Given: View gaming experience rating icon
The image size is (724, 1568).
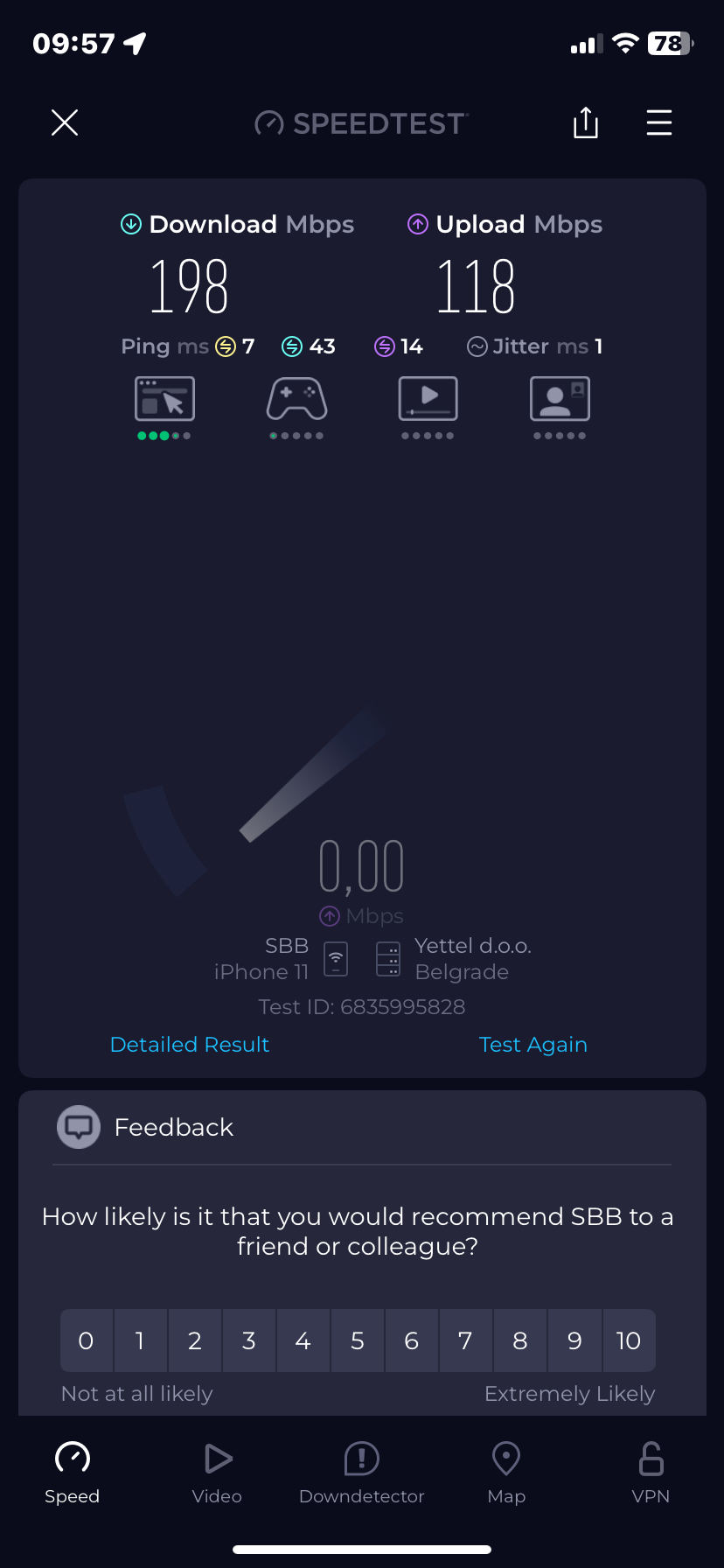Looking at the screenshot, I should coord(296,400).
